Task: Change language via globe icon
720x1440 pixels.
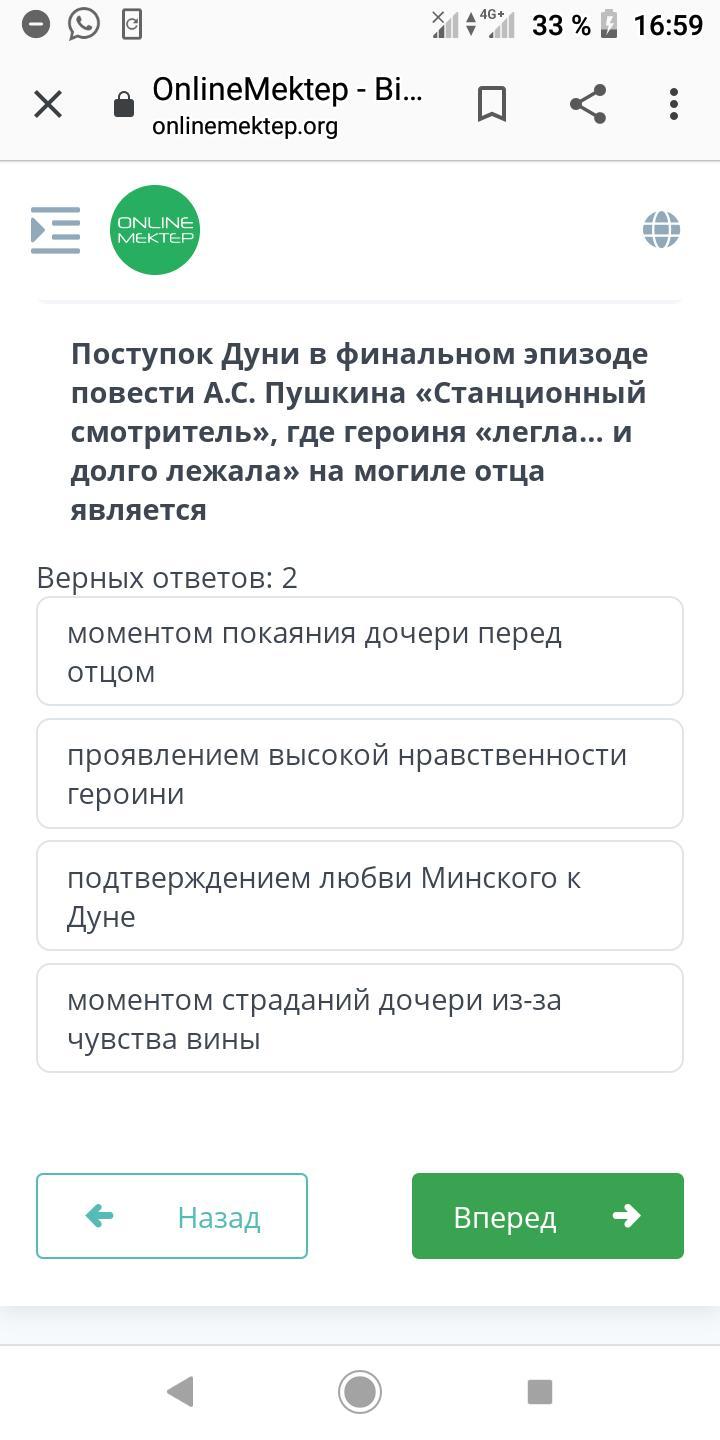Action: coord(661,229)
